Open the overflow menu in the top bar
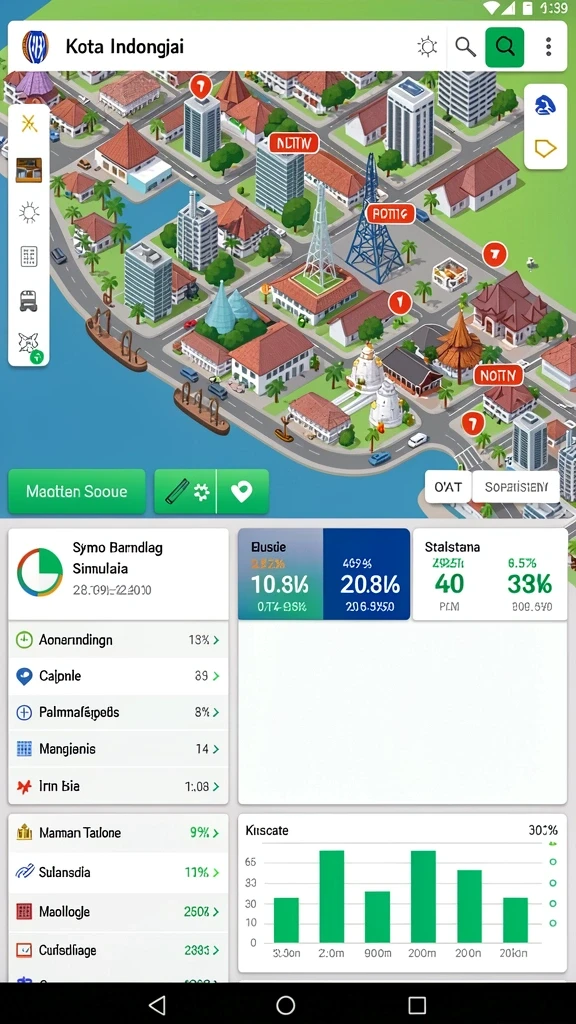This screenshot has height=1024, width=576. pos(548,46)
